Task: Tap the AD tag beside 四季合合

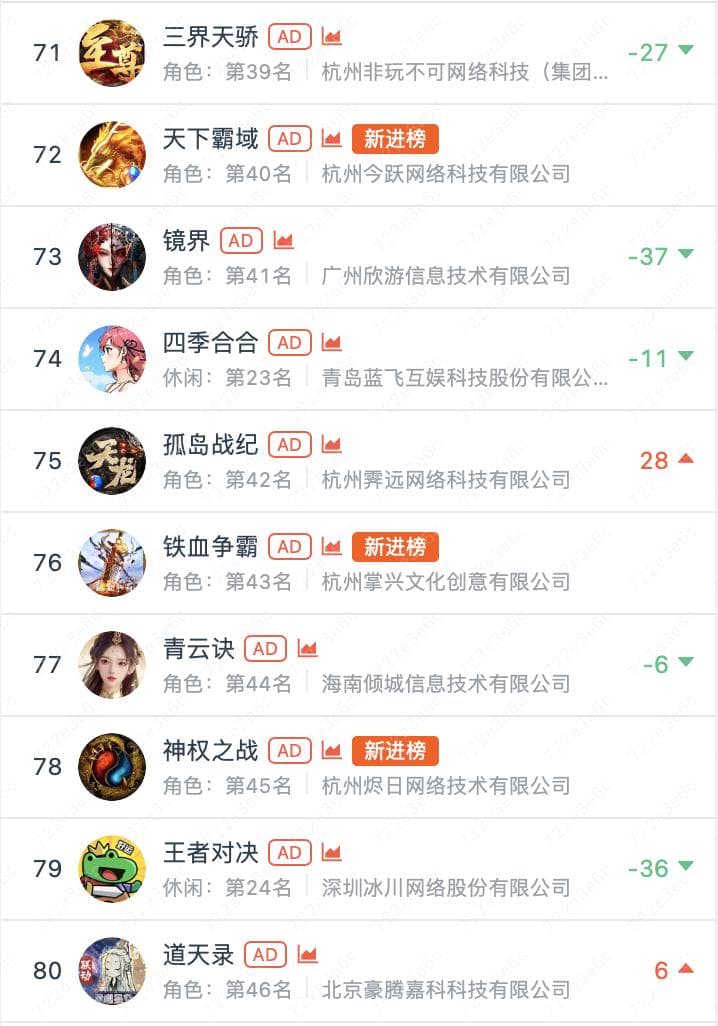Action: pyautogui.click(x=289, y=343)
